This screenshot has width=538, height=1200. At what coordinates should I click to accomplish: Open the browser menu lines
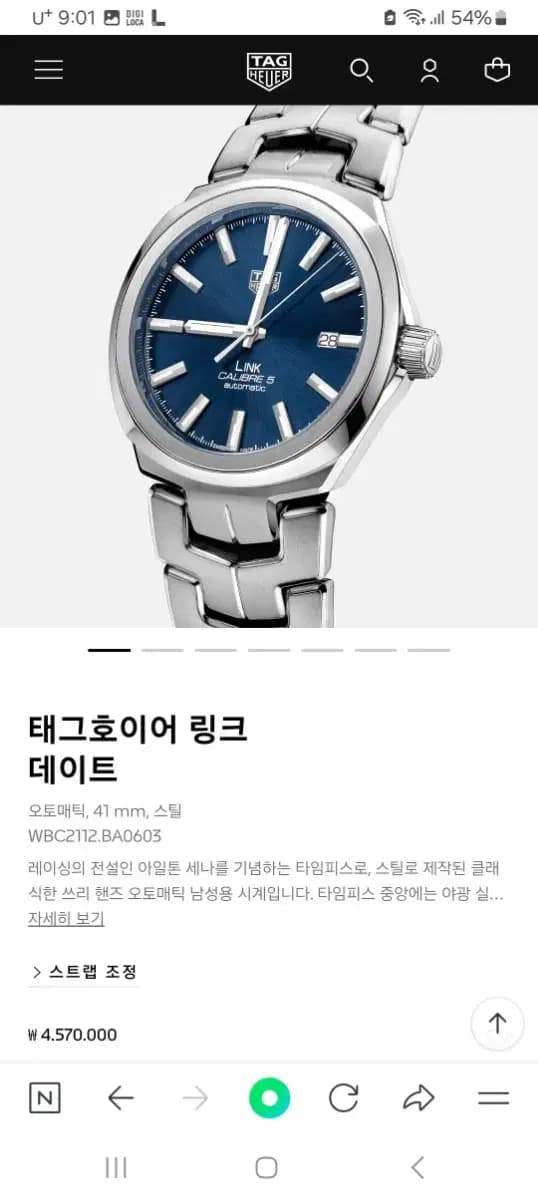pyautogui.click(x=493, y=1099)
